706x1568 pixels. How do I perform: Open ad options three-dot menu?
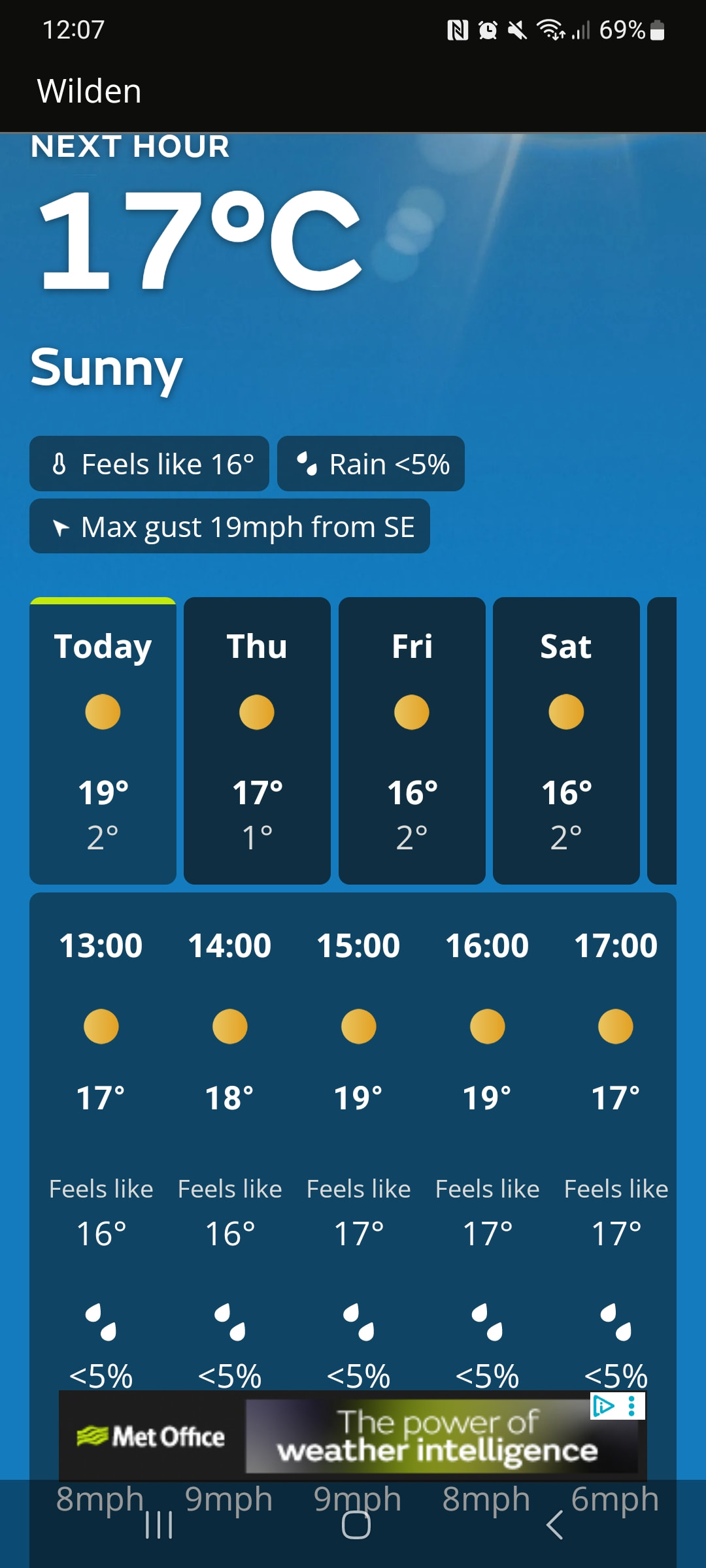coord(631,1406)
